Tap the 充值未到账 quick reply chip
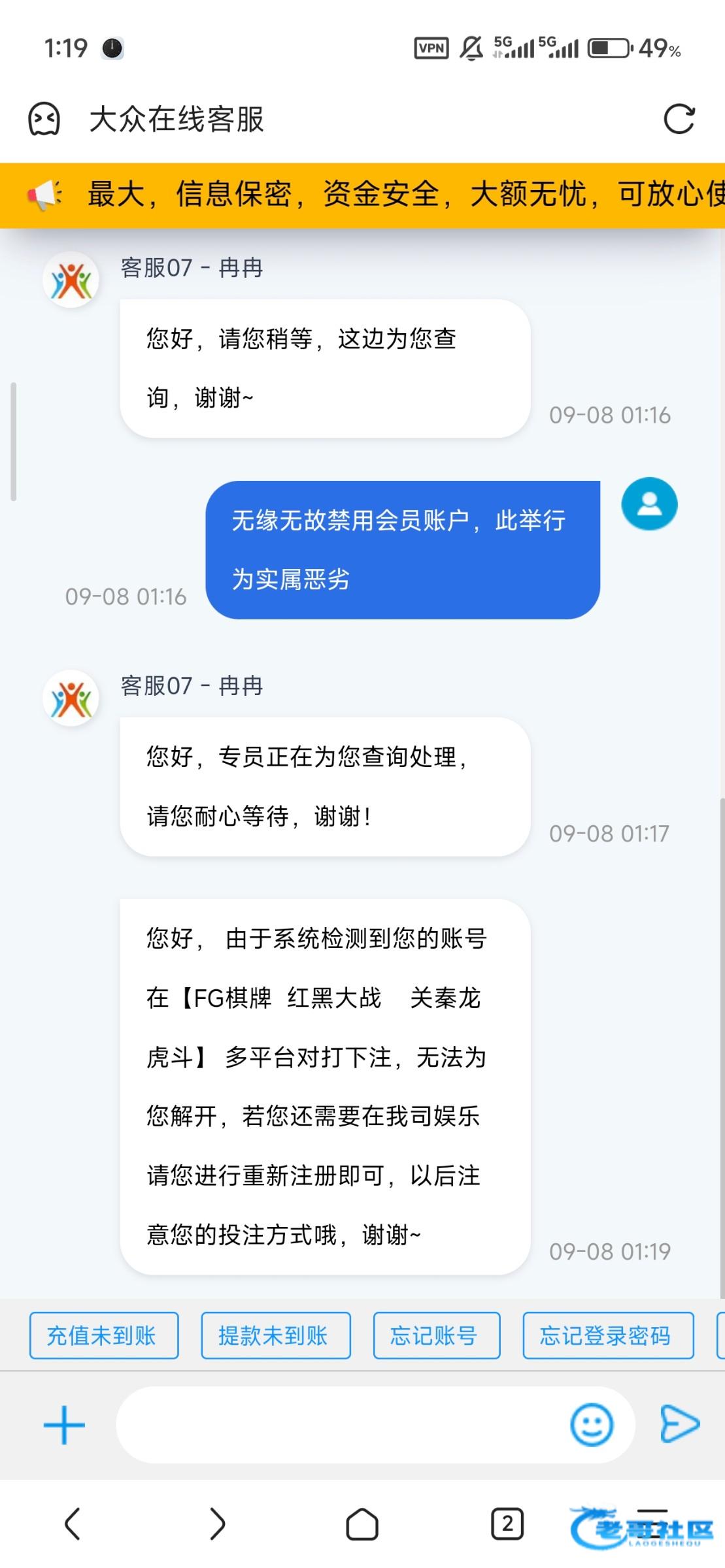 pos(104,1335)
